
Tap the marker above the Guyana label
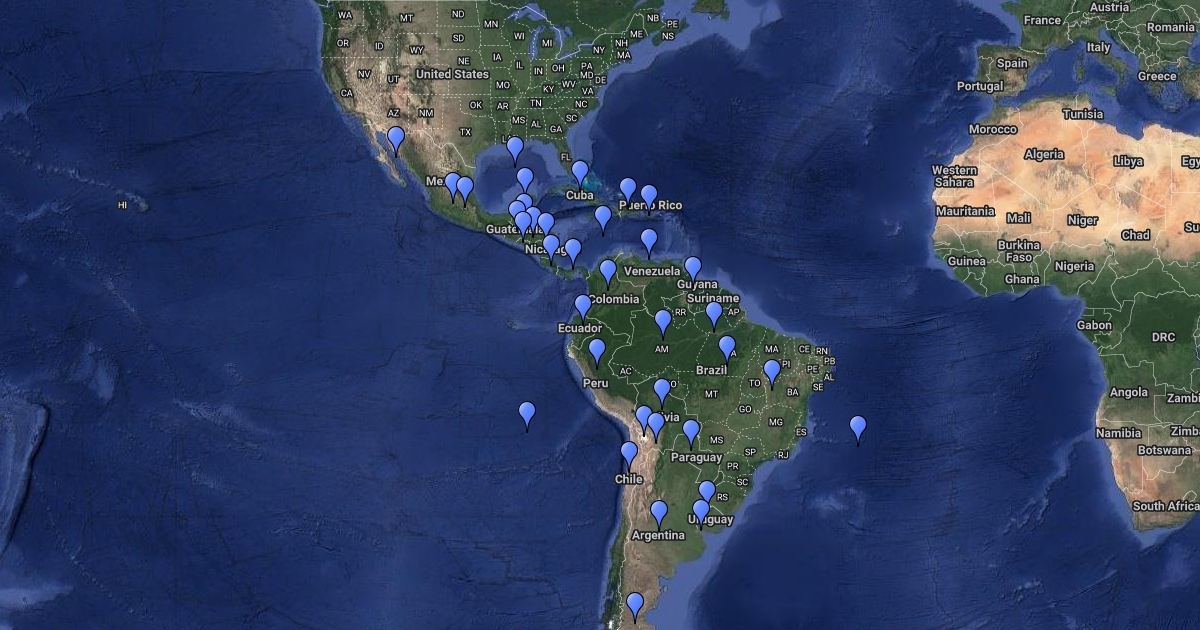(693, 268)
